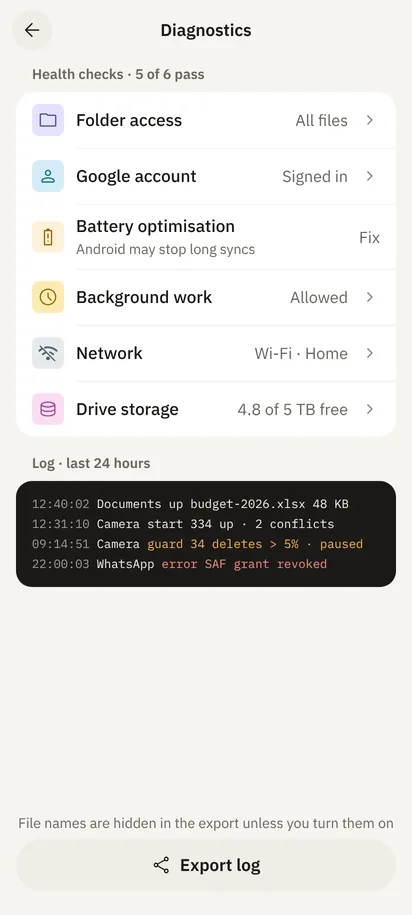Open the Network check details

[x=206, y=353]
